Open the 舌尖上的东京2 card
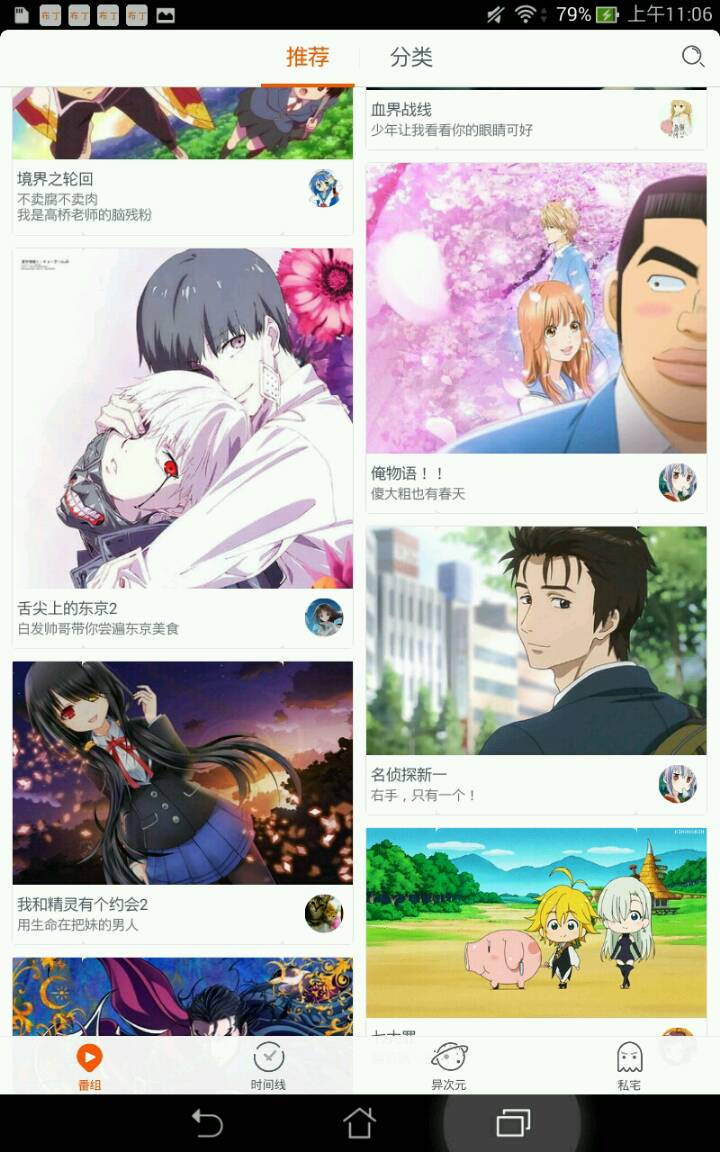 coord(182,420)
